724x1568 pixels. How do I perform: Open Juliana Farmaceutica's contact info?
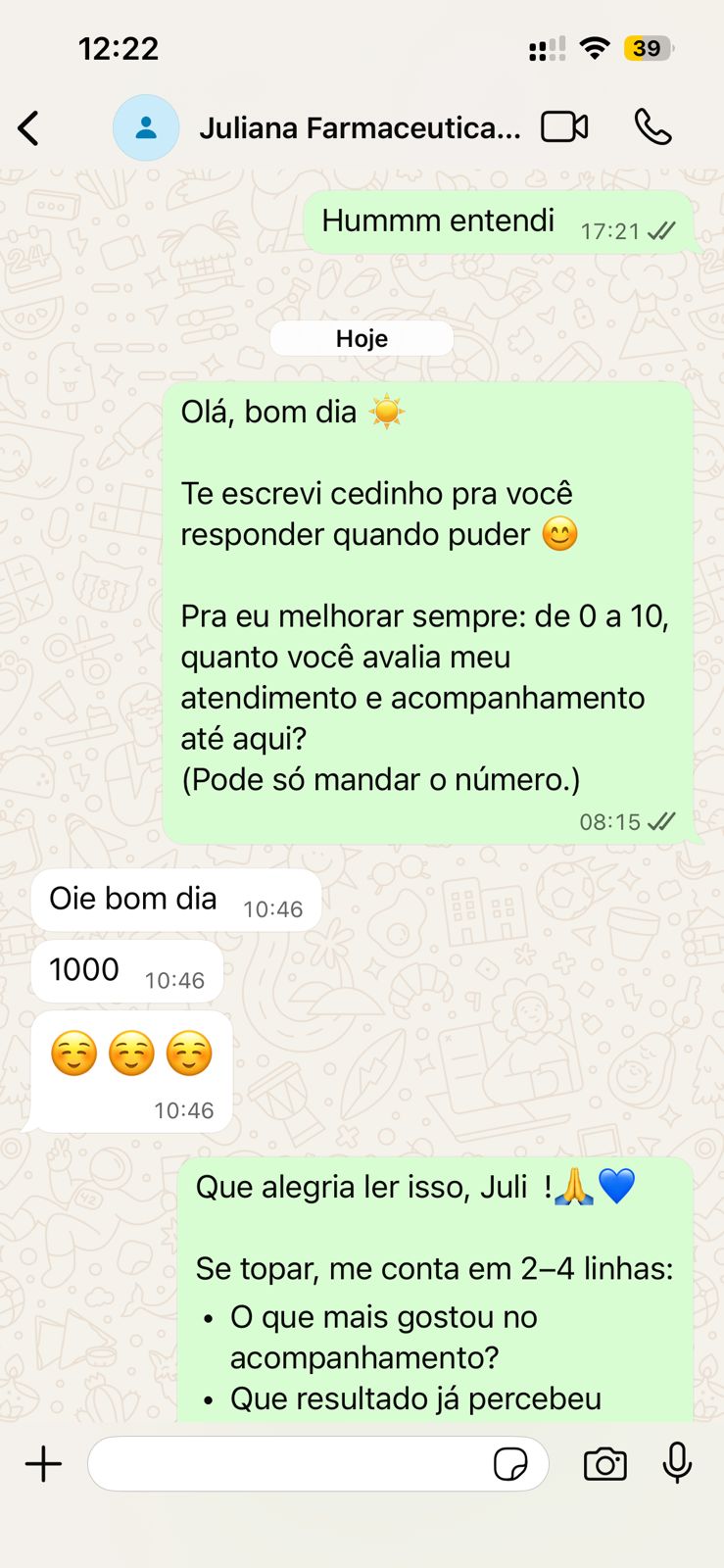pos(359,128)
